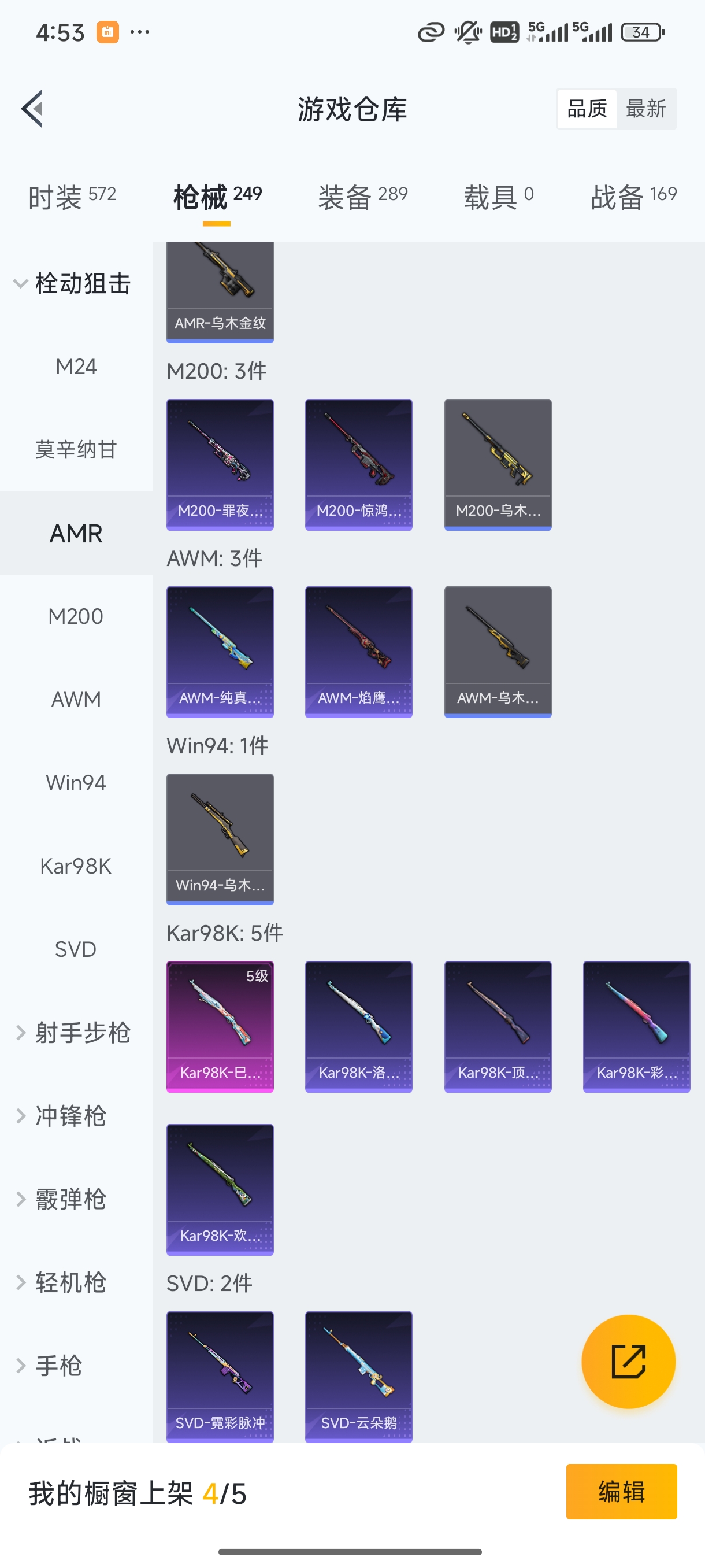This screenshot has width=705, height=1568.
Task: Select the SVD-霓彩脉冲 thumbnail
Action: 220,1379
